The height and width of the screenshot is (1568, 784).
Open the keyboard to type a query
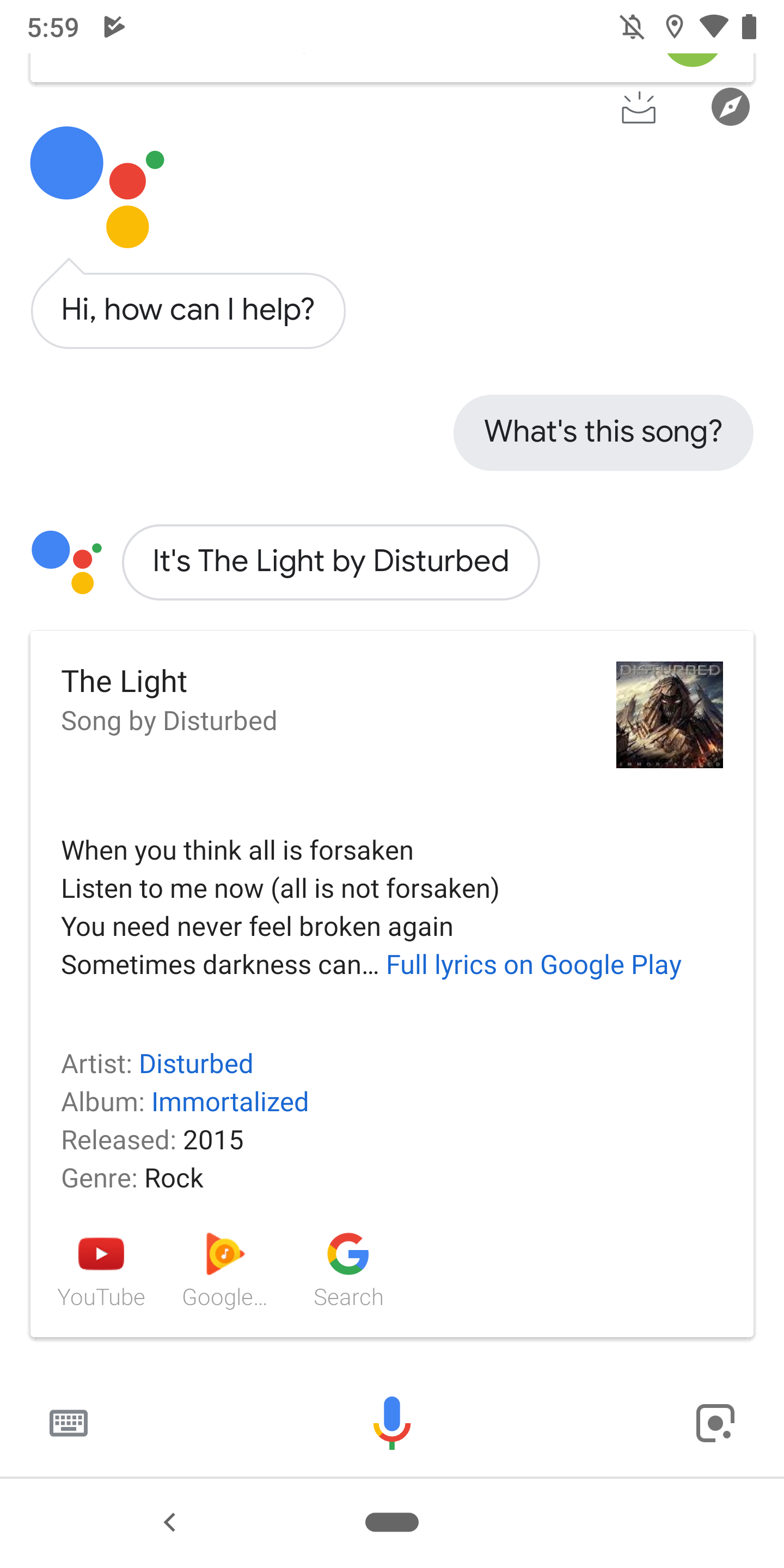point(69,1423)
